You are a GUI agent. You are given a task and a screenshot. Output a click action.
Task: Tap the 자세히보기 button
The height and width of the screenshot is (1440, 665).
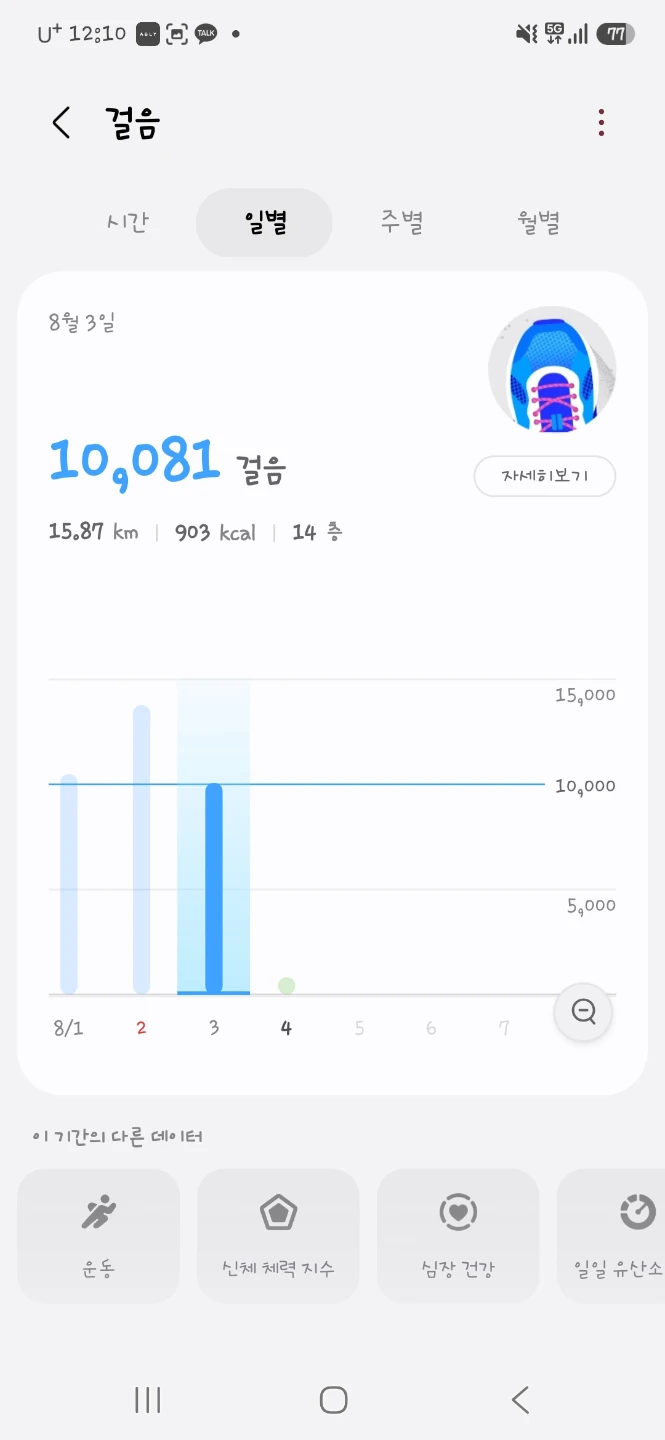(544, 476)
